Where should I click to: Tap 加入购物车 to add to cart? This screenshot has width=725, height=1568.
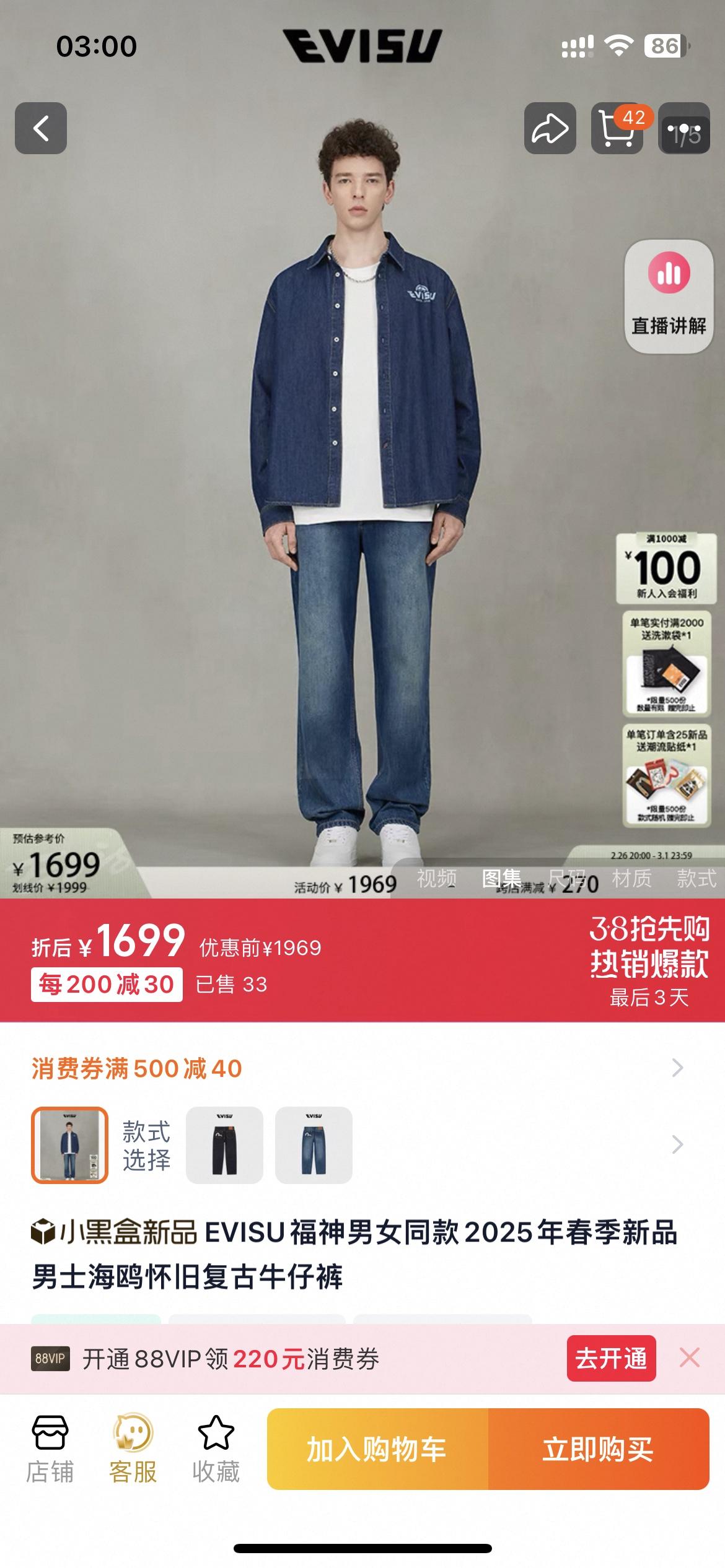[377, 1449]
